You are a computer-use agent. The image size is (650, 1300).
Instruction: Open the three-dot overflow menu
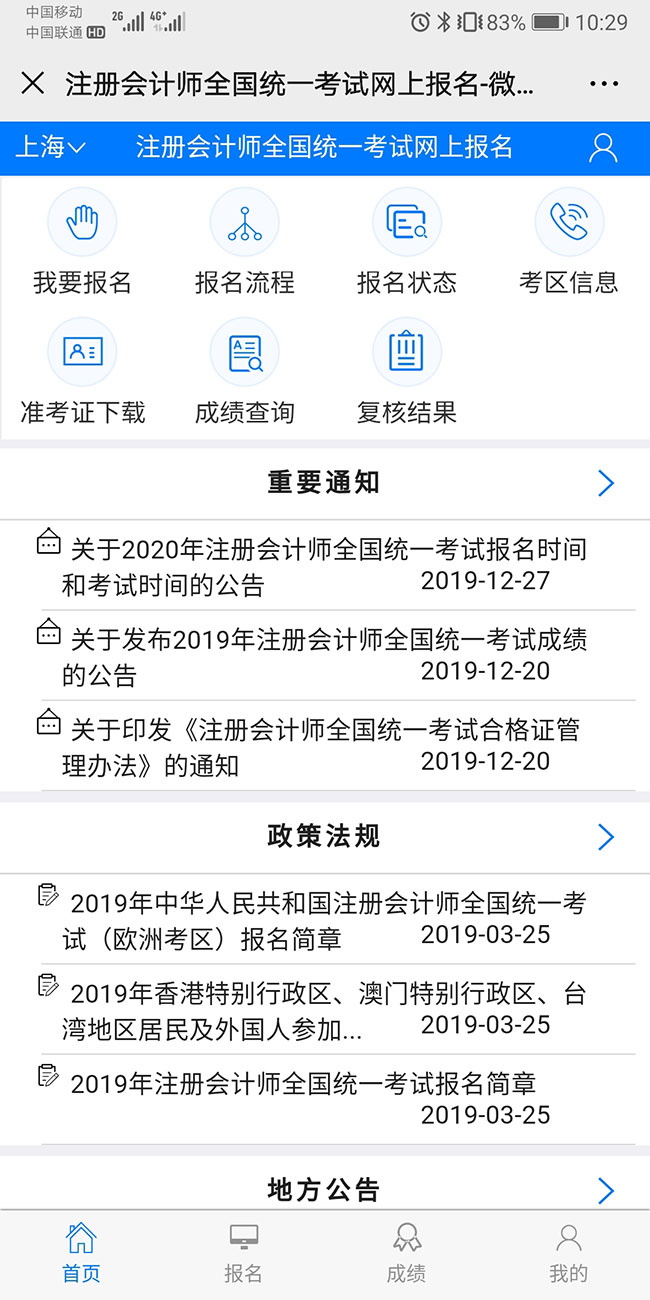tap(604, 85)
